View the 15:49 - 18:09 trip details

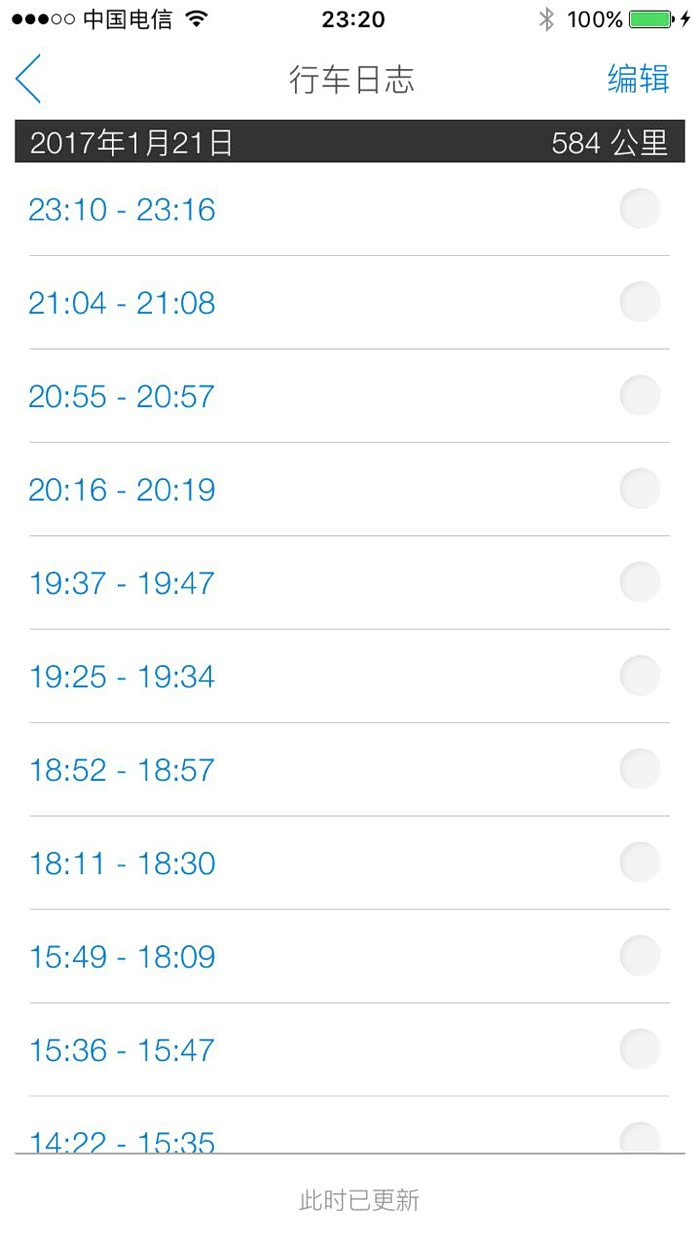(x=122, y=957)
